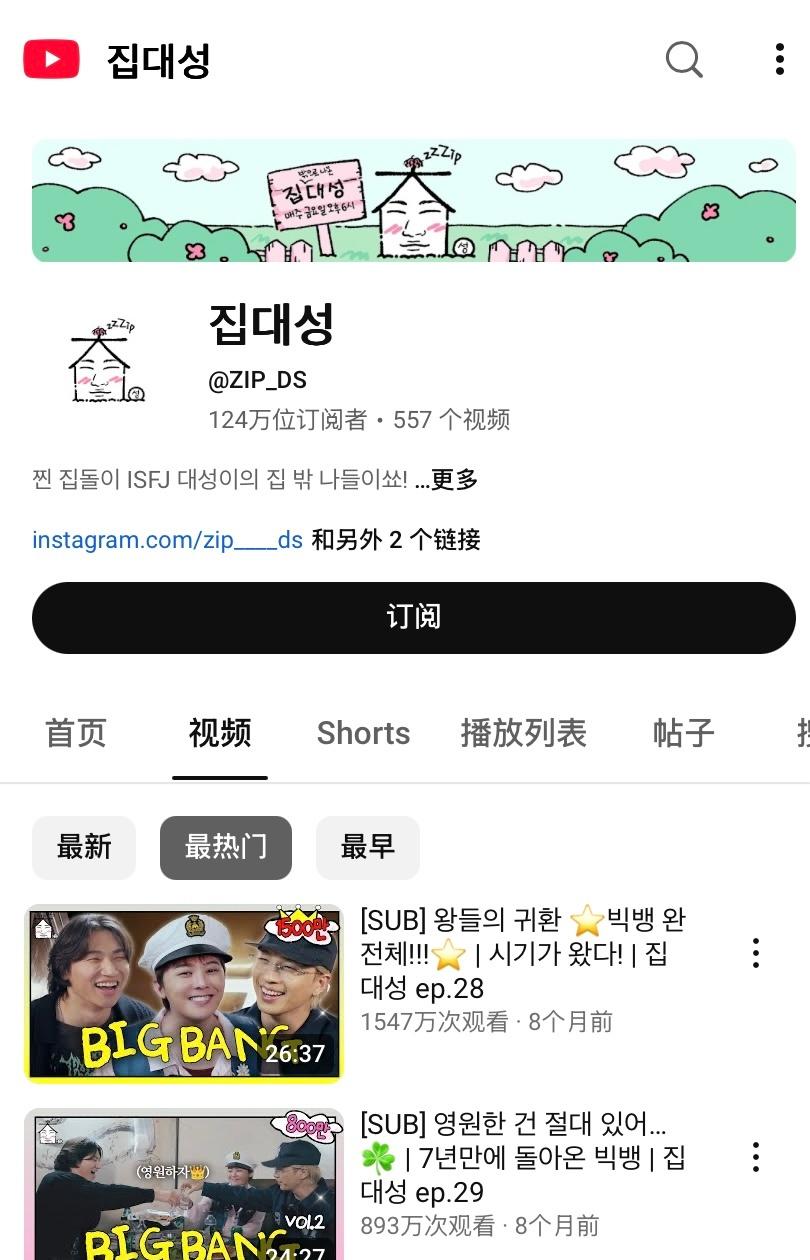Sort videos by 最早
The image size is (810, 1260).
click(x=368, y=847)
